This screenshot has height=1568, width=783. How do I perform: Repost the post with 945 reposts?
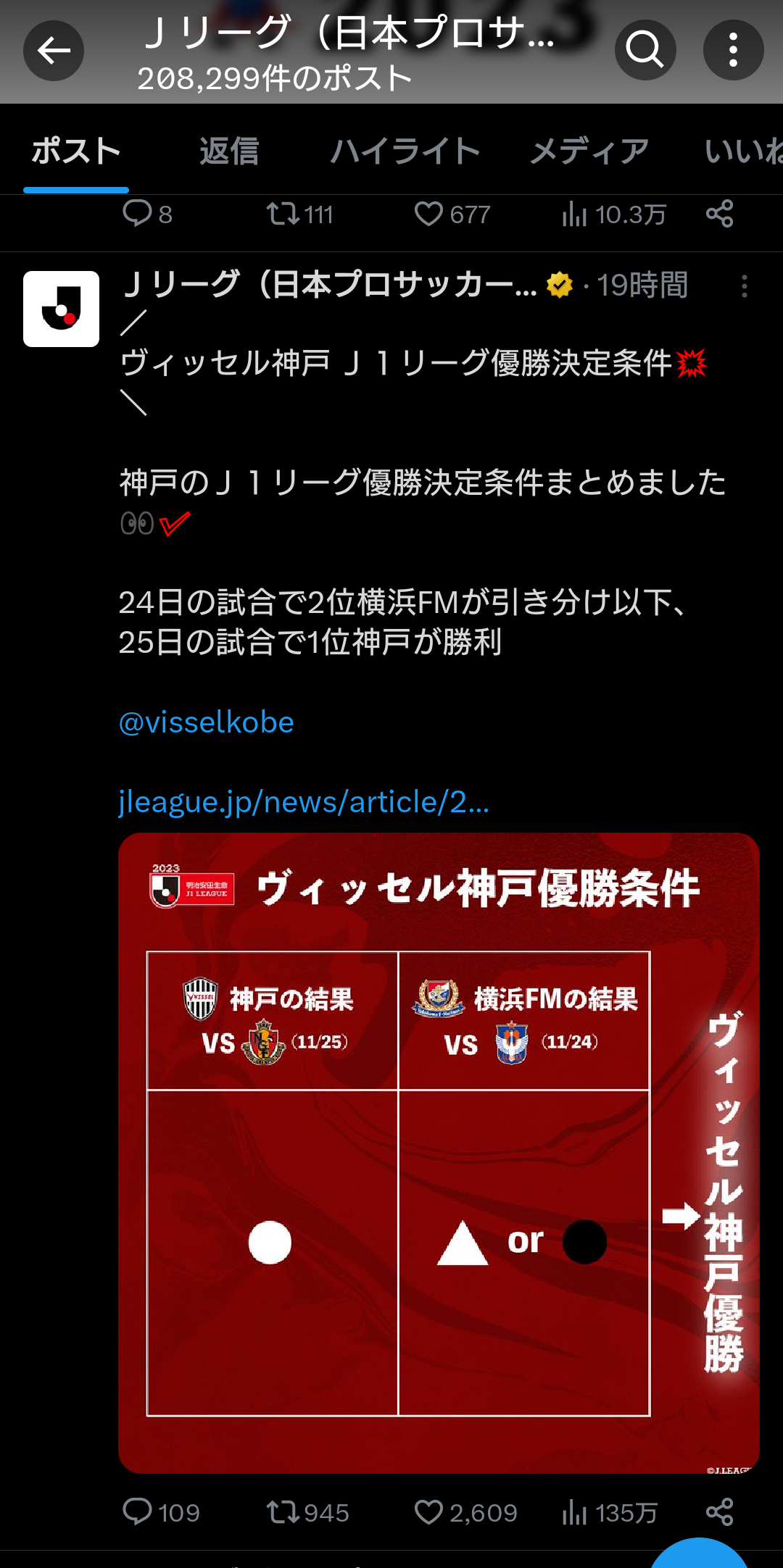tap(282, 1512)
